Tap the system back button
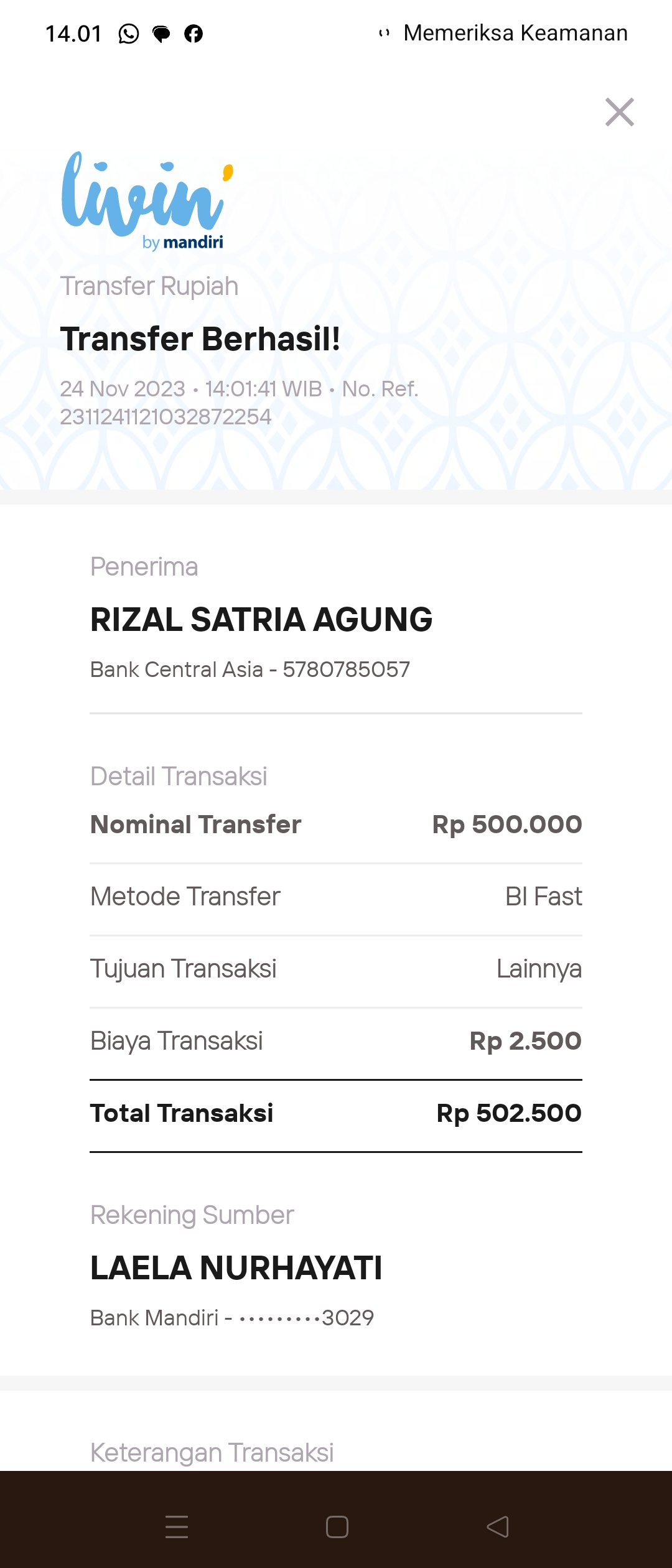This screenshot has height=1568, width=672. click(498, 1526)
